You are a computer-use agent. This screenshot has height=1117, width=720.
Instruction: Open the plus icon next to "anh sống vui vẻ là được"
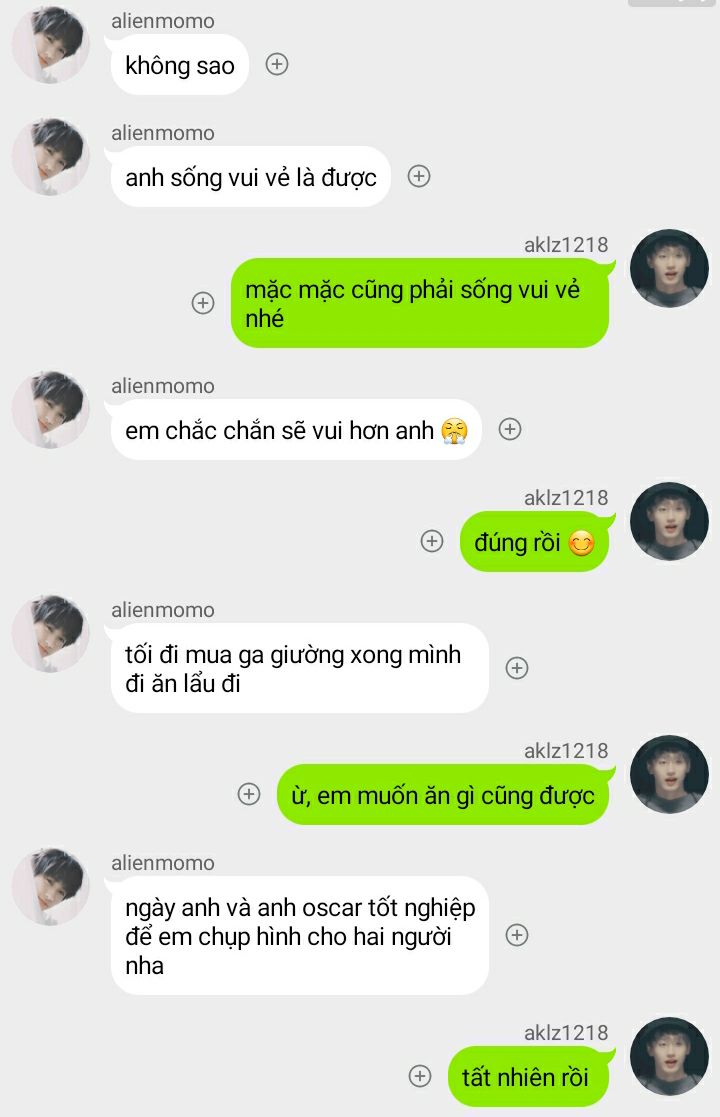(x=419, y=176)
